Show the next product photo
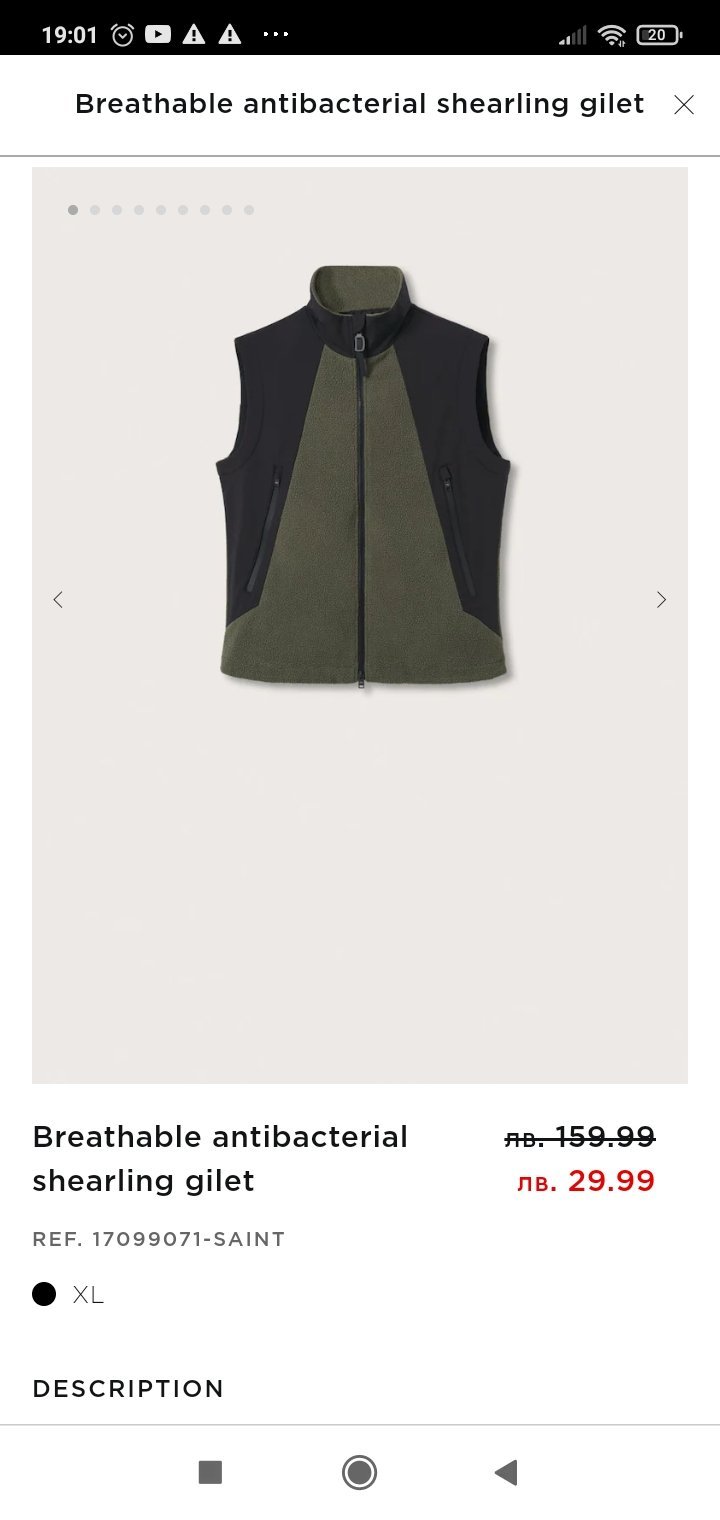 coord(661,600)
